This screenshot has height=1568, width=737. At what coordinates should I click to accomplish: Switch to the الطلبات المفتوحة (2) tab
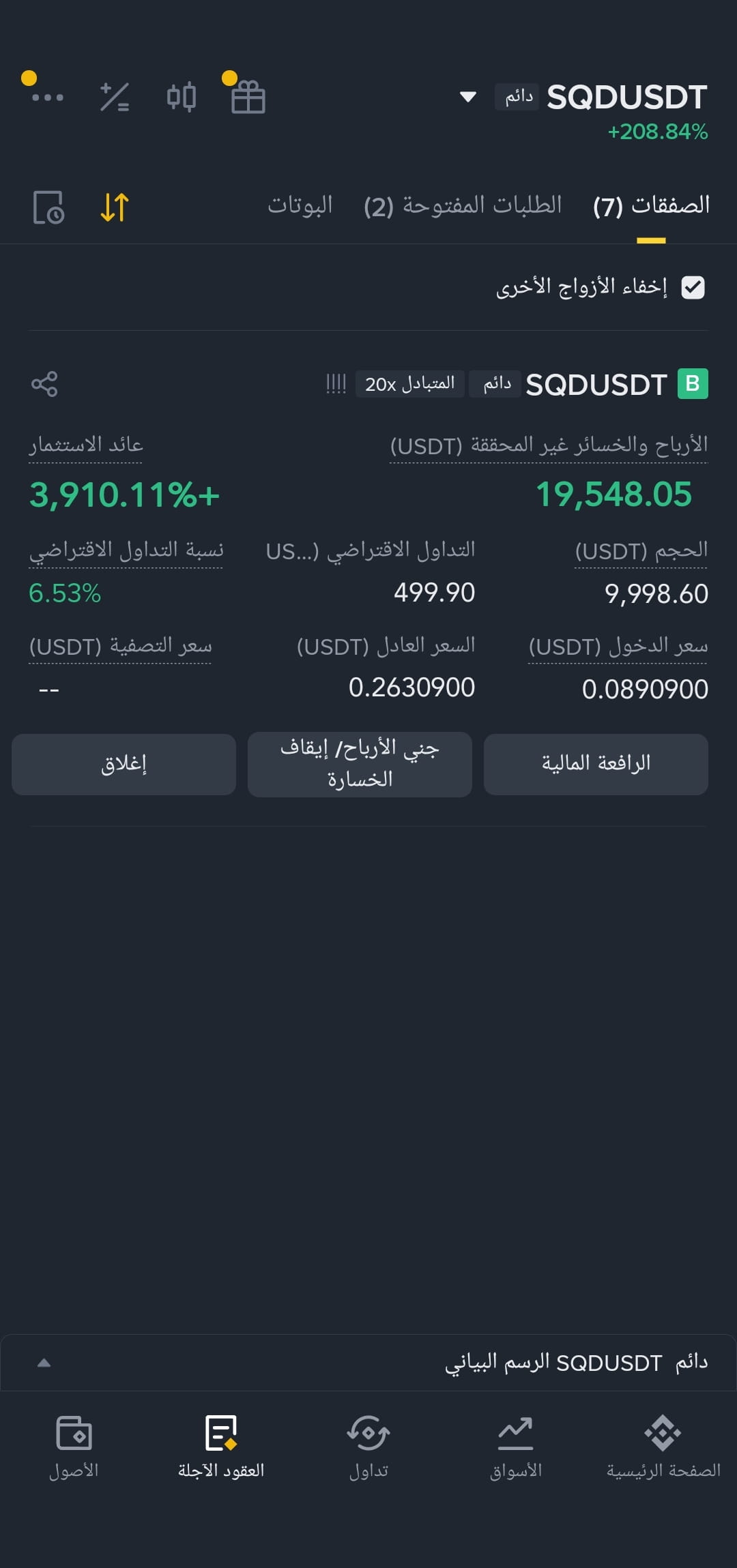(463, 205)
